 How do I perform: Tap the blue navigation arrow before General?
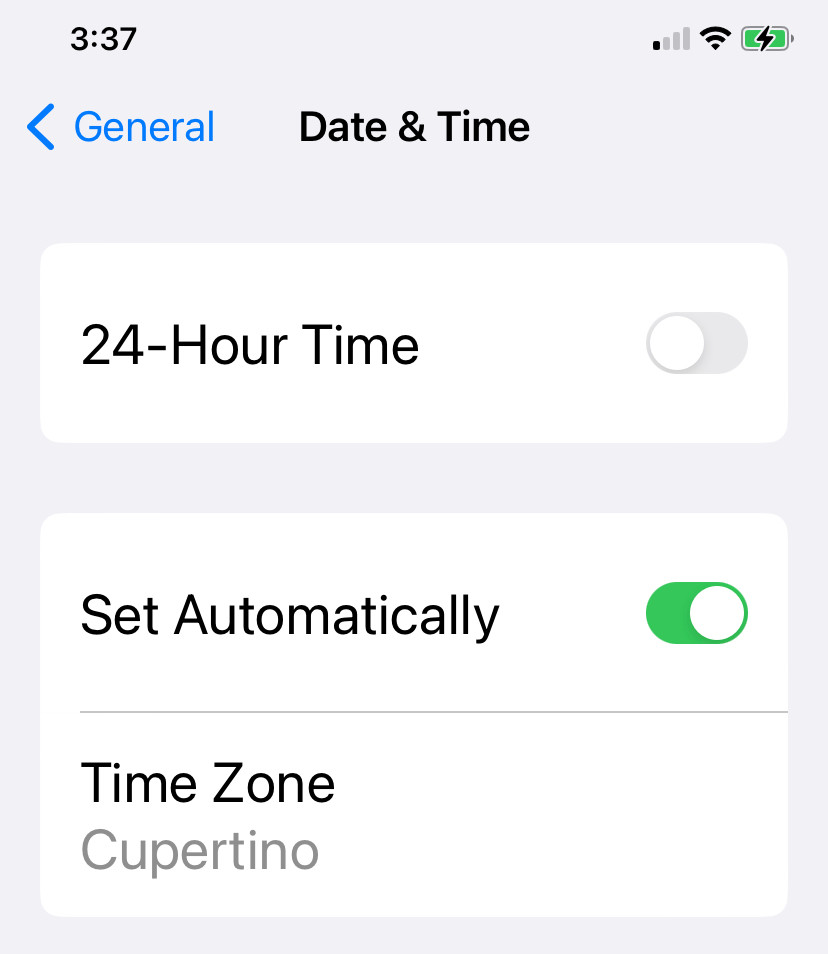click(39, 128)
